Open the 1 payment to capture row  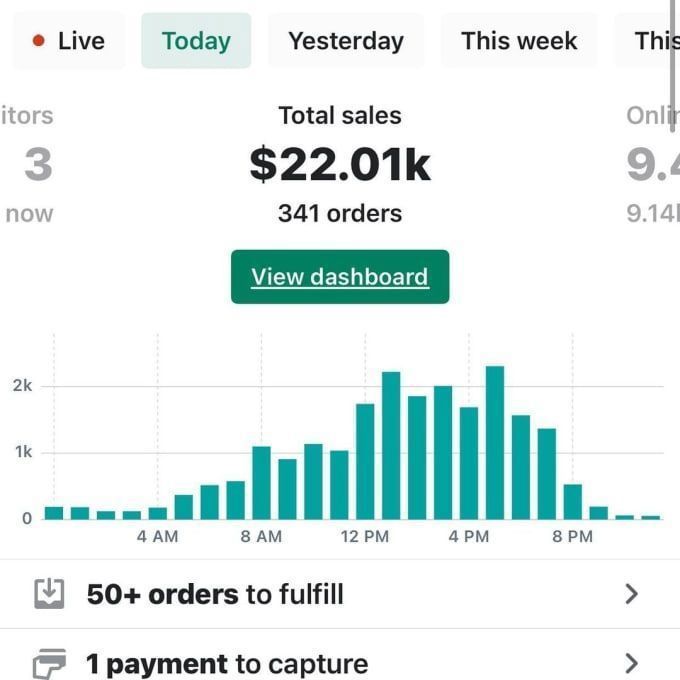click(x=340, y=662)
